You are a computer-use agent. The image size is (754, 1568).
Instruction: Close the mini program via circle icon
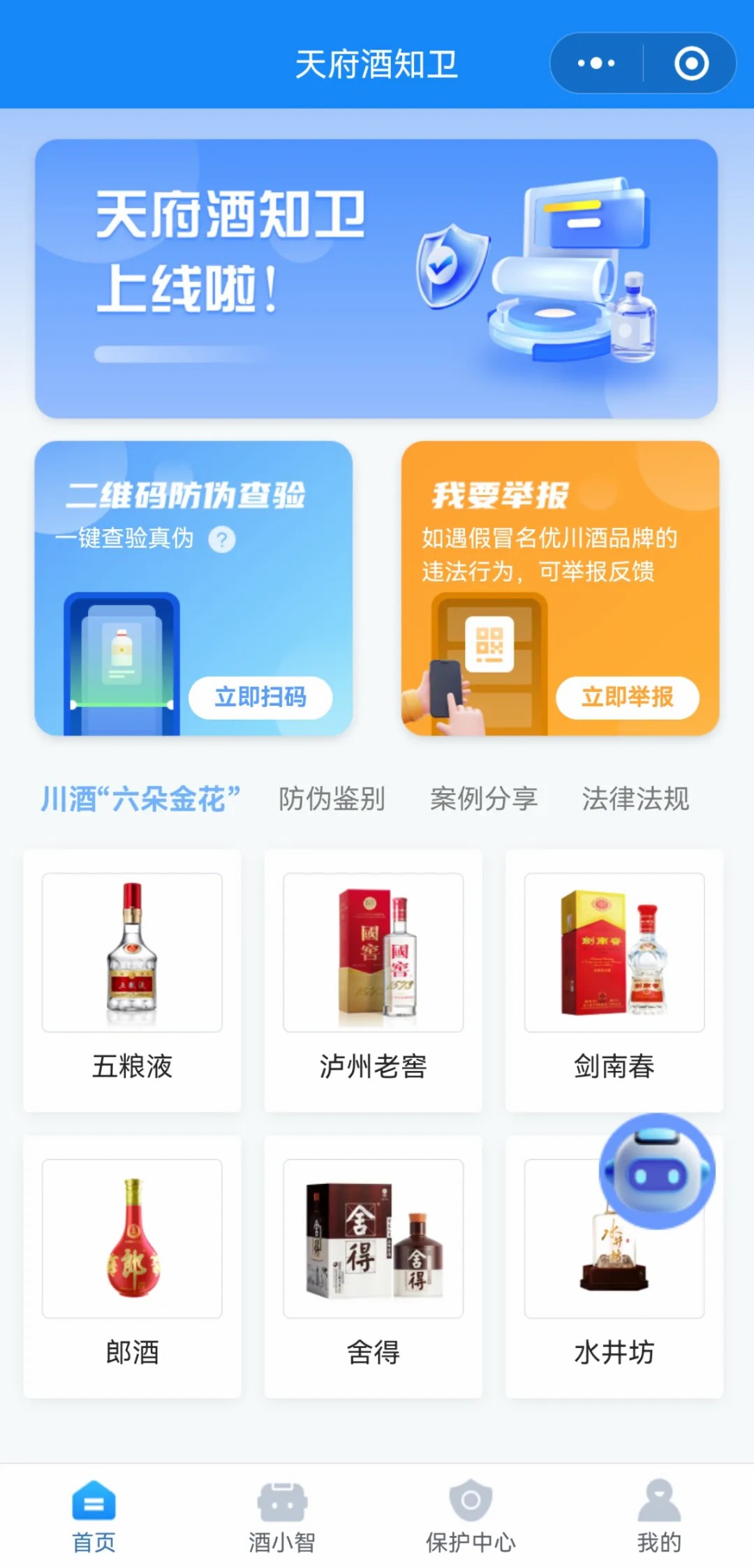tap(691, 64)
